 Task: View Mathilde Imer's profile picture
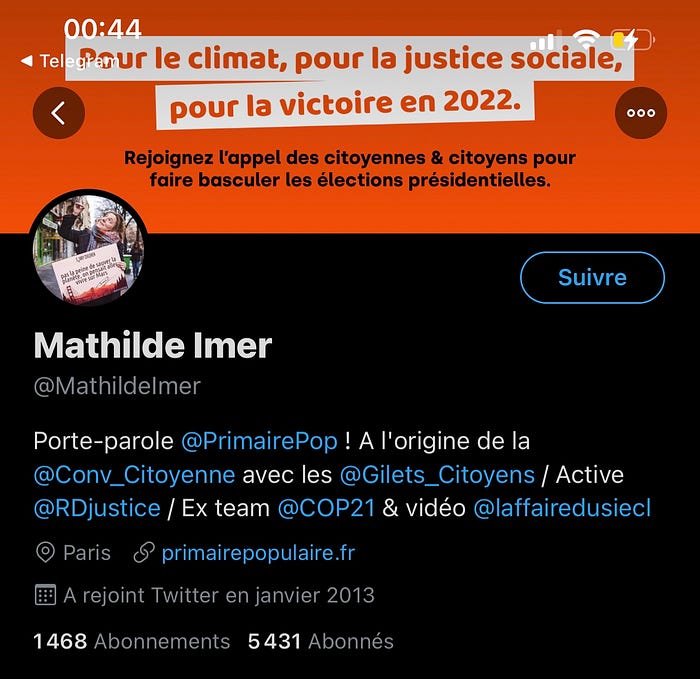(91, 246)
